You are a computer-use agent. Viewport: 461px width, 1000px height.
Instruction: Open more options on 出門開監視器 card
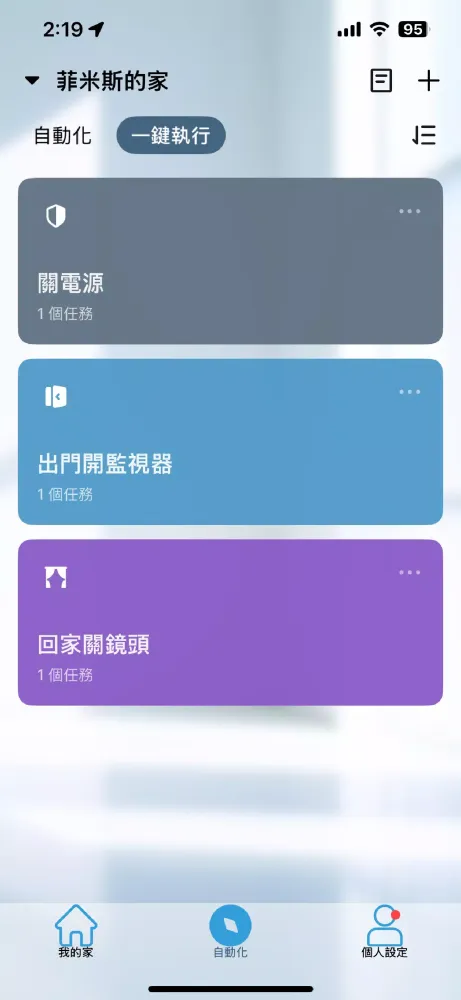tap(409, 392)
